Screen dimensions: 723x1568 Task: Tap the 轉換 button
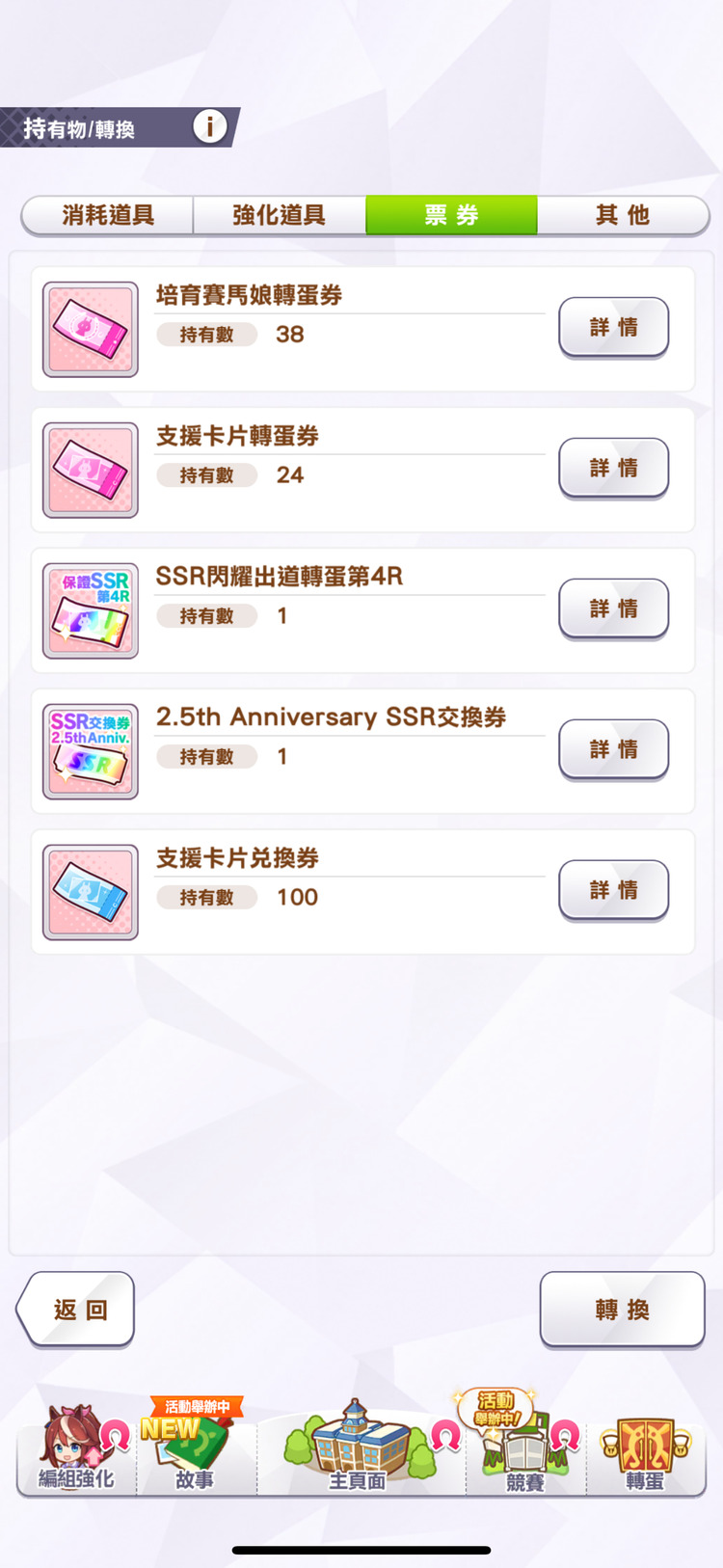point(622,1309)
